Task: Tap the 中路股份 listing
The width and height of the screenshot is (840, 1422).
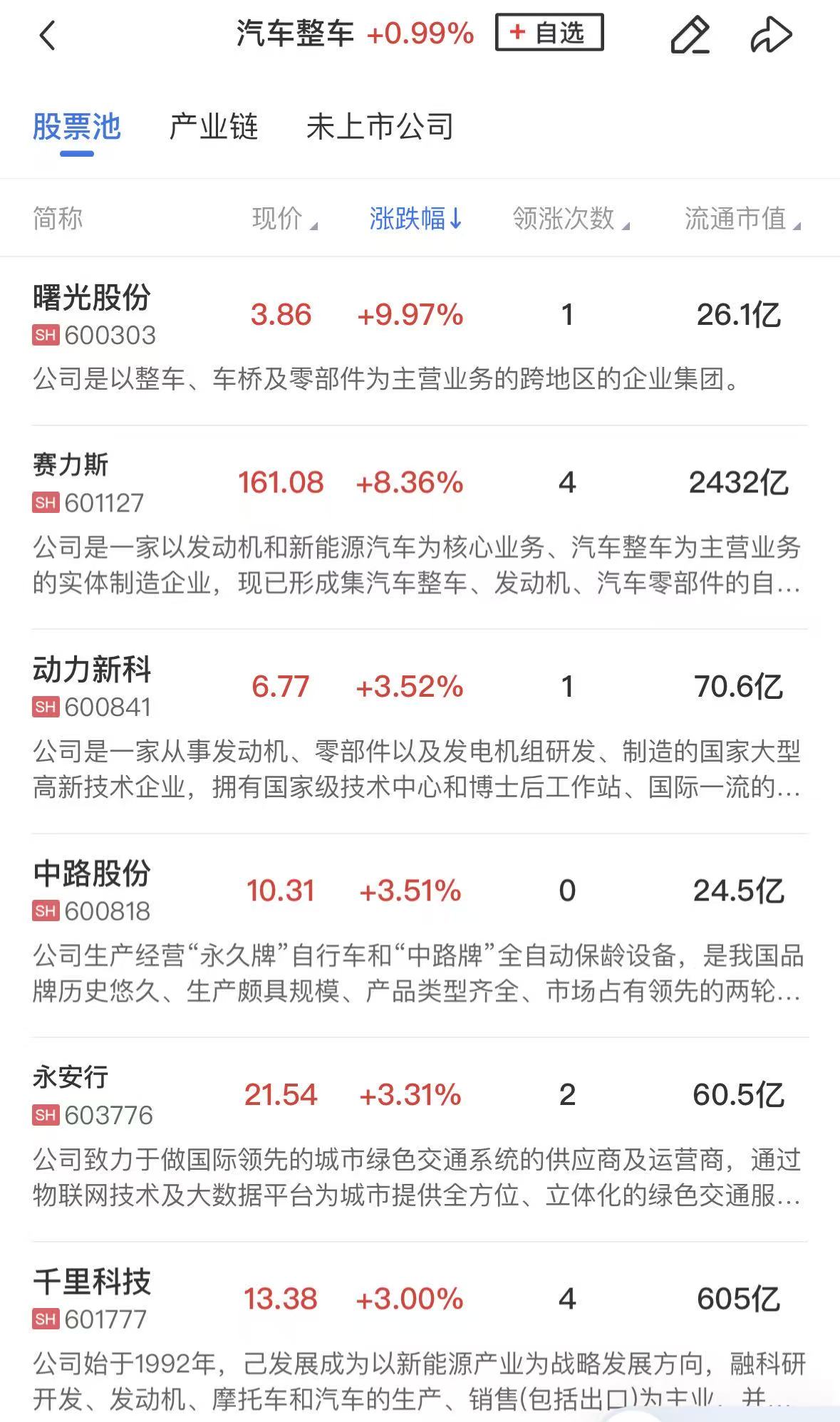Action: [x=93, y=873]
